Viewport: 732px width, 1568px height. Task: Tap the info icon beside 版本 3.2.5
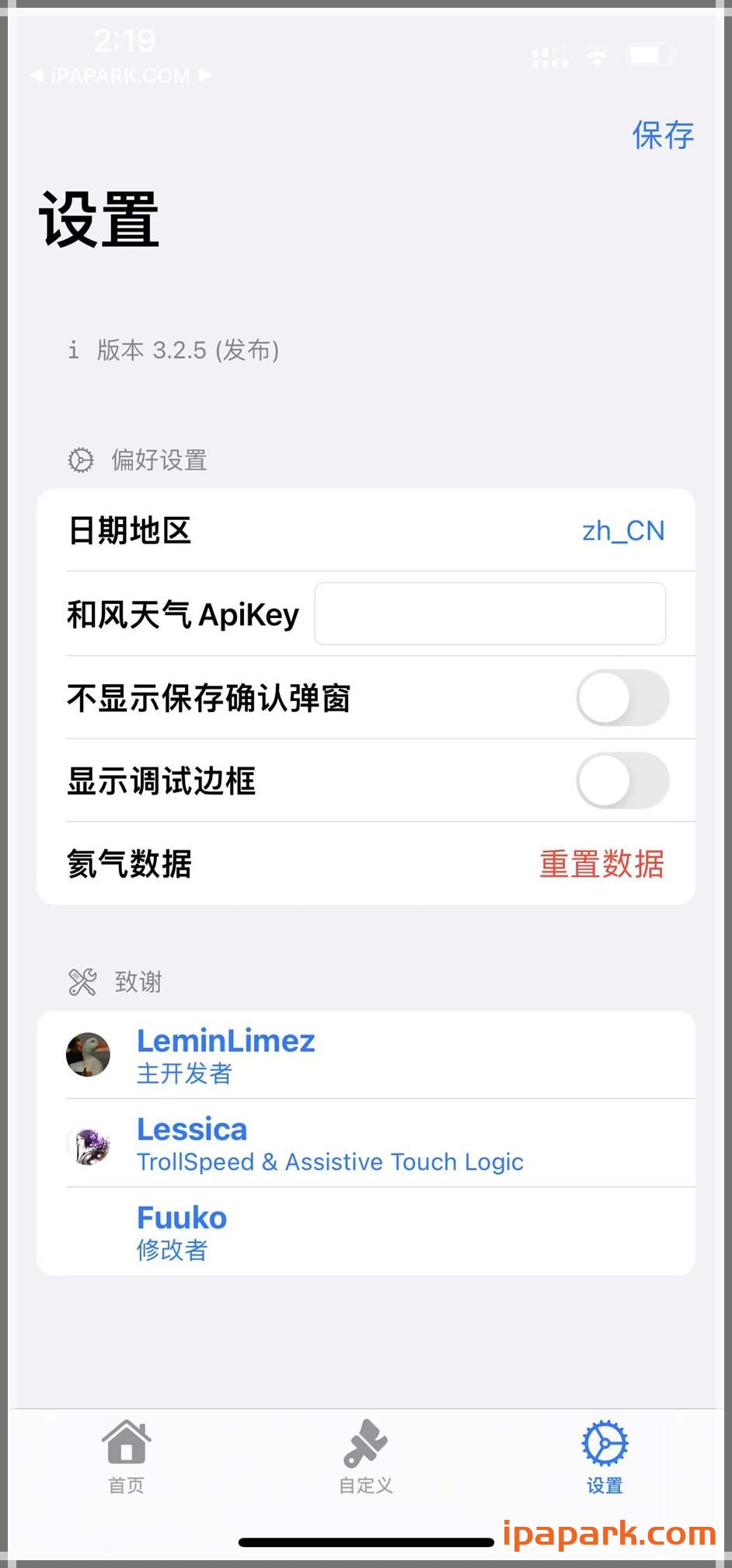pos(73,351)
